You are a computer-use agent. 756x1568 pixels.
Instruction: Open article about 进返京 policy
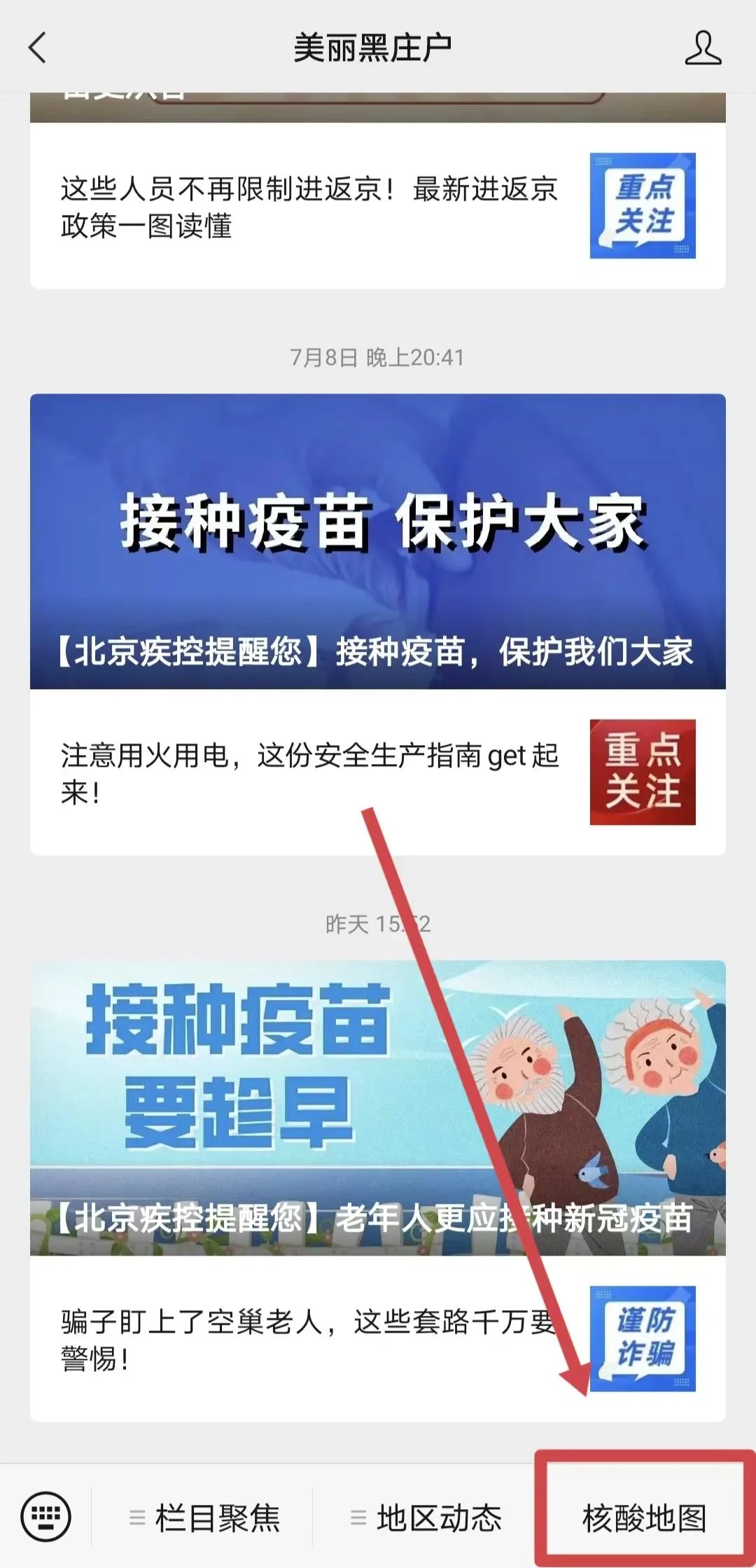[308, 207]
